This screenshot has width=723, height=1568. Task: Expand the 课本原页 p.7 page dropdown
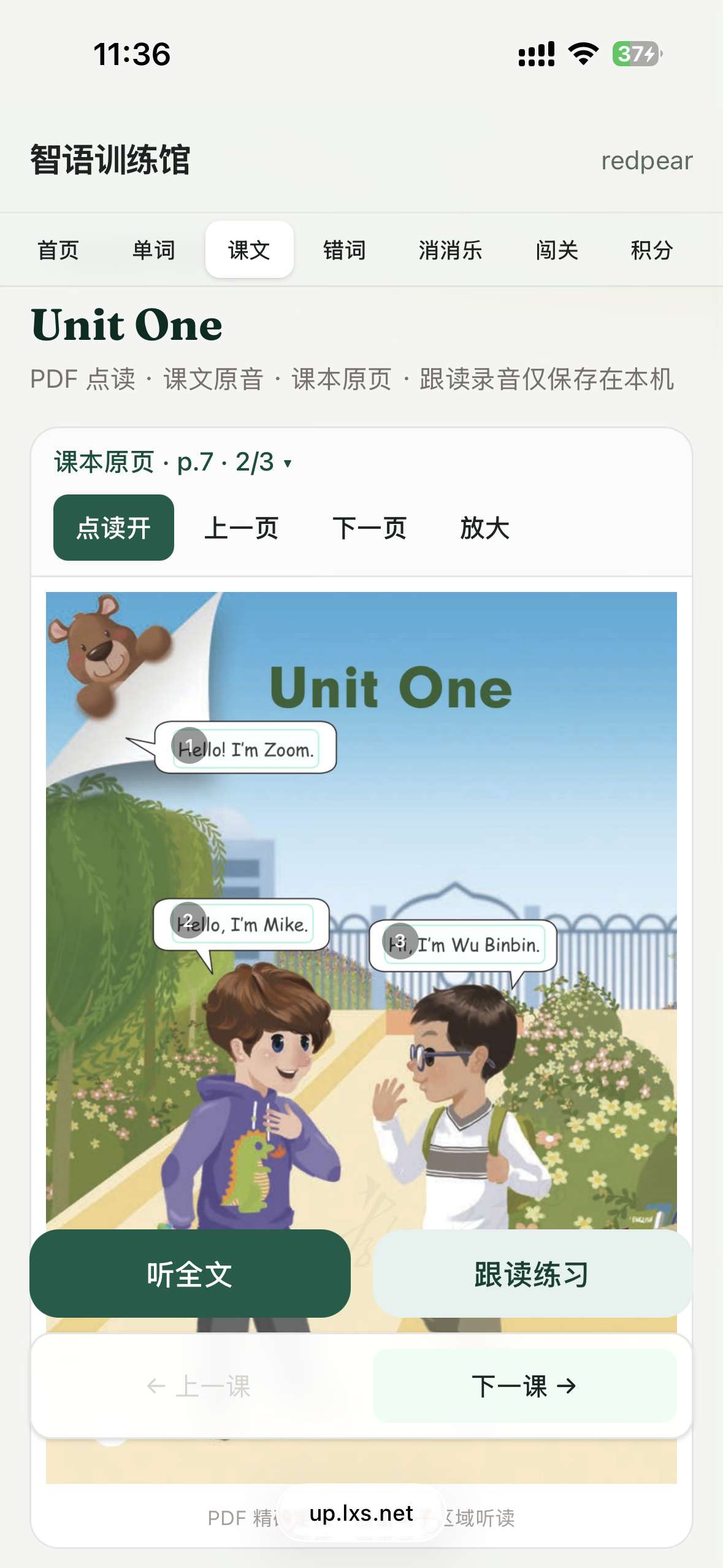[x=173, y=462]
